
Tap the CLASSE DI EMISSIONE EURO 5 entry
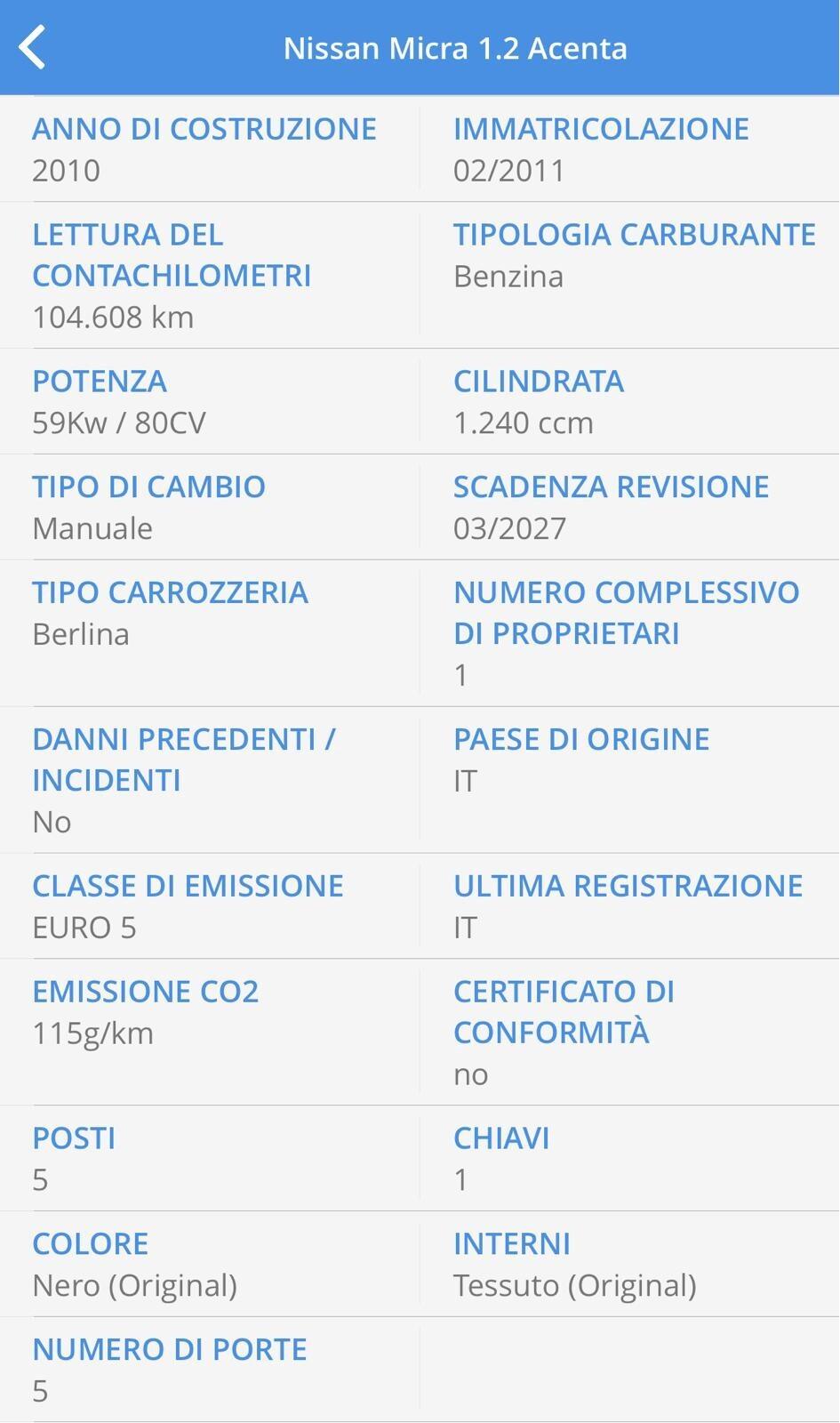[188, 905]
